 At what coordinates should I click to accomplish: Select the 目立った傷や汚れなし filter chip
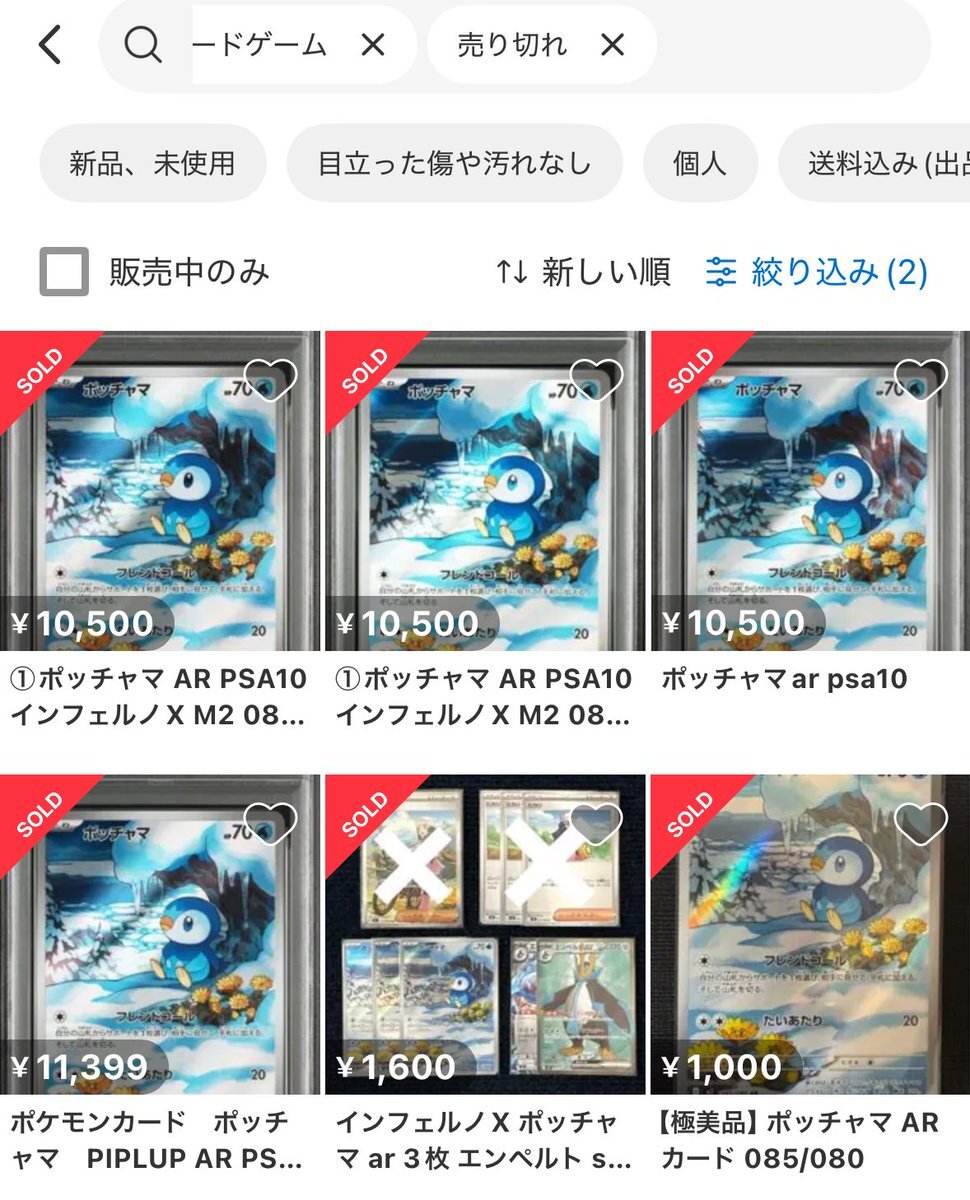[454, 163]
